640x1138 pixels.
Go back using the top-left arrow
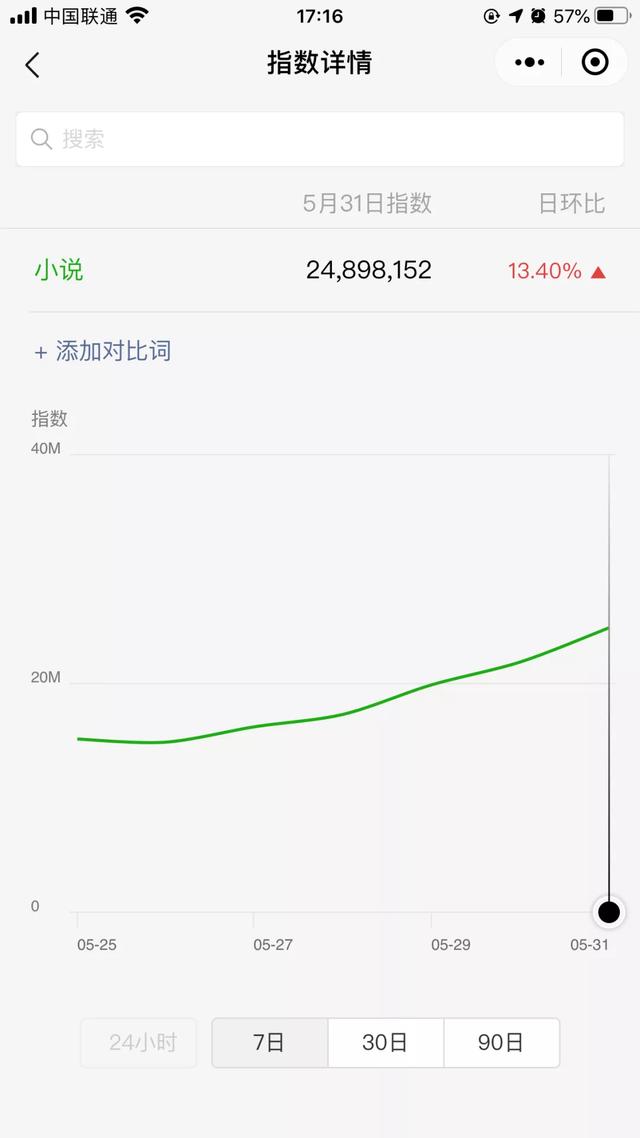point(32,65)
